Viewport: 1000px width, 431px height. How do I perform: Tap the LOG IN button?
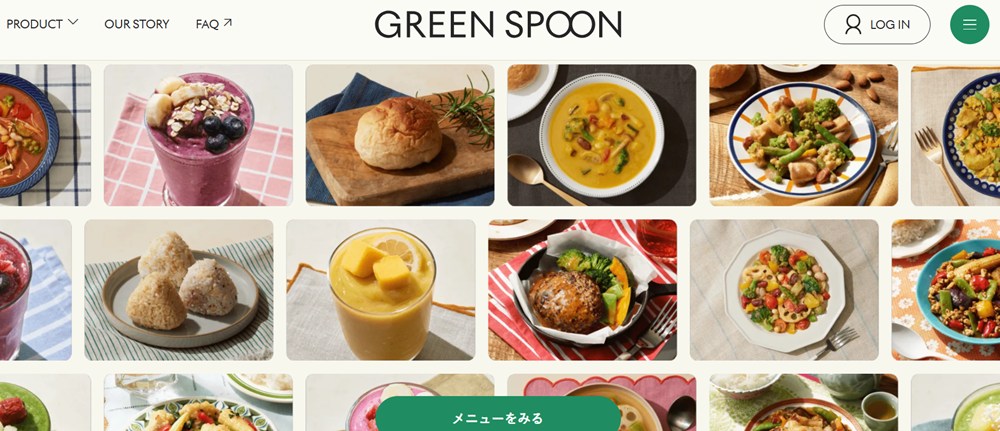(876, 25)
